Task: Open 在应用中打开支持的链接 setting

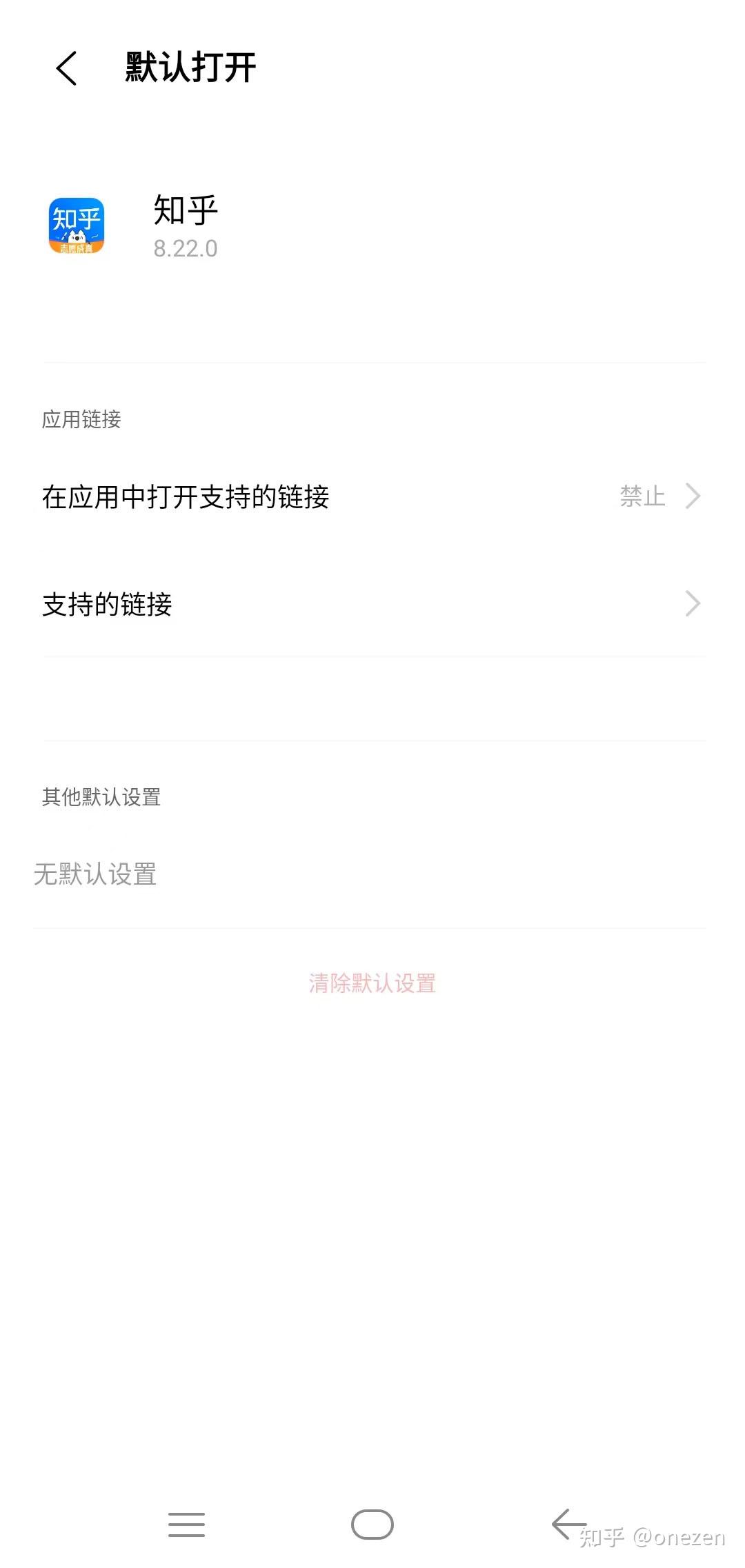Action: point(372,496)
